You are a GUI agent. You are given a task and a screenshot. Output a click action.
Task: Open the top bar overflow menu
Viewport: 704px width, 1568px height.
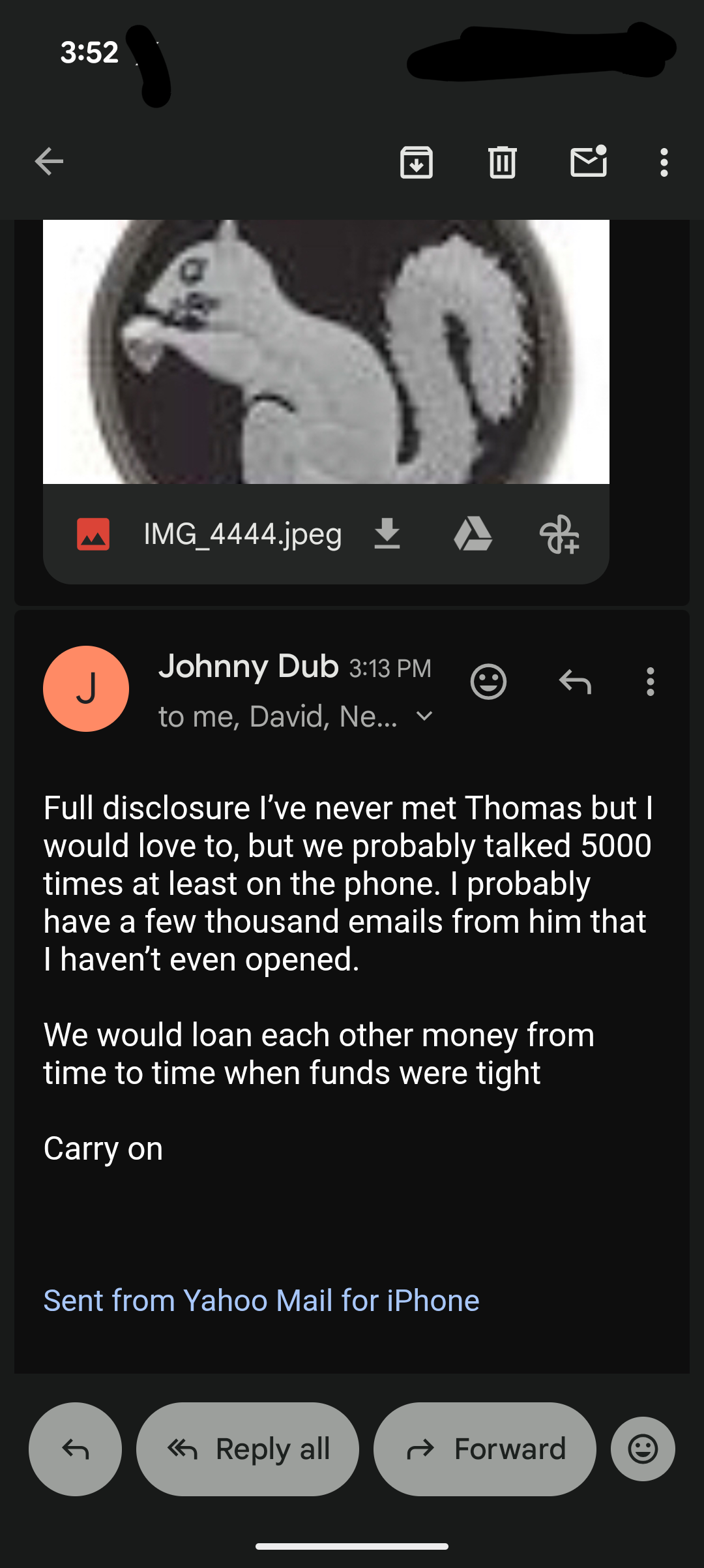[x=664, y=162]
